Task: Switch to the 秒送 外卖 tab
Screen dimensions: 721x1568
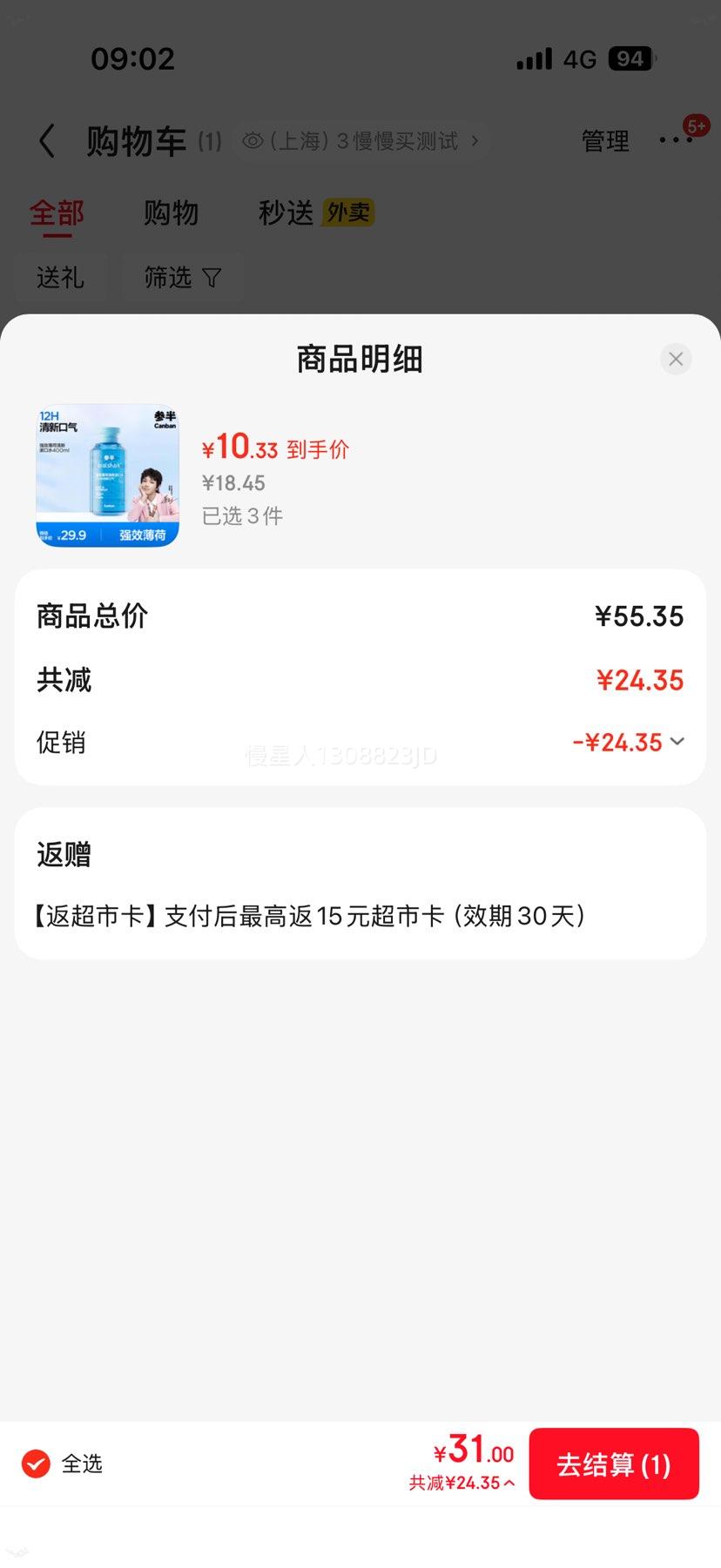Action: [x=315, y=213]
